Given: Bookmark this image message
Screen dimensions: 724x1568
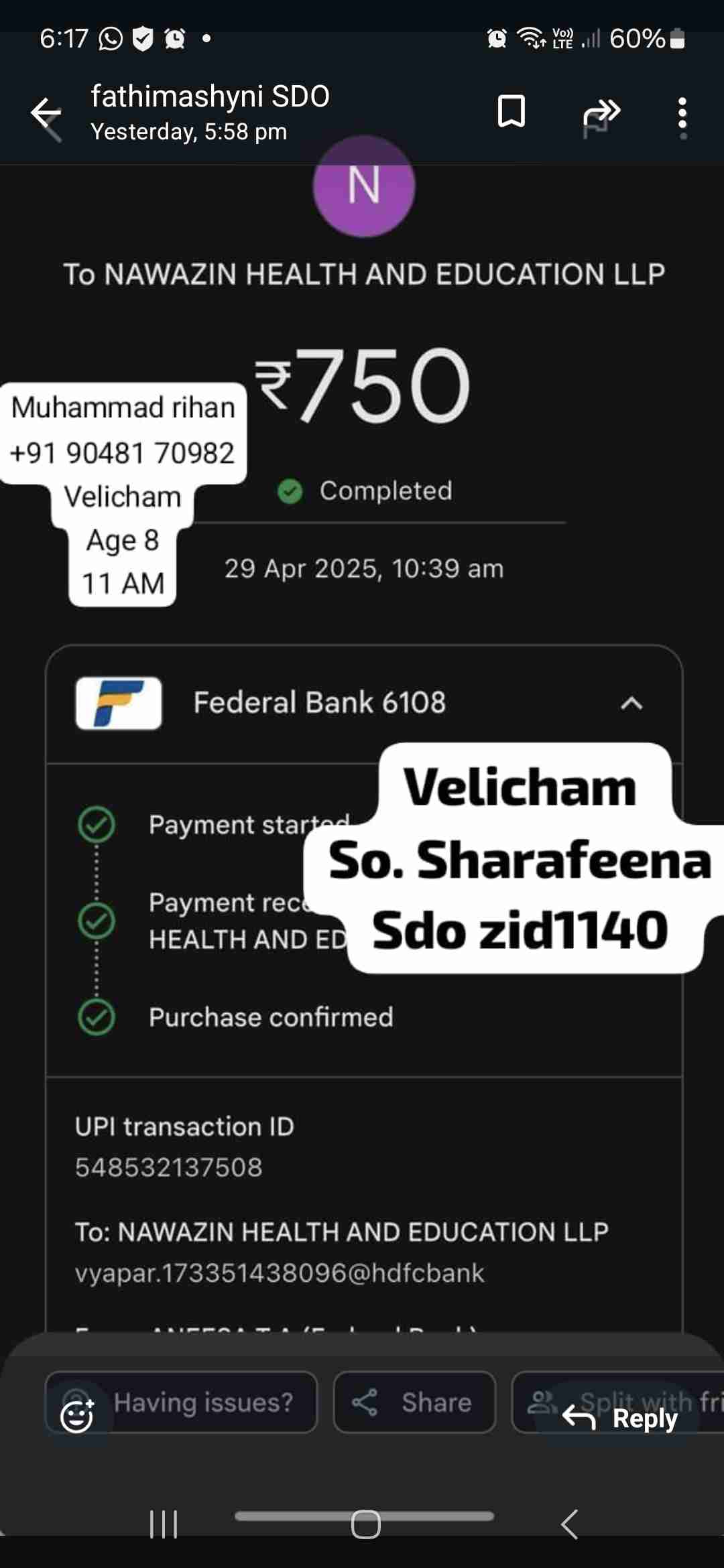Looking at the screenshot, I should click(511, 112).
